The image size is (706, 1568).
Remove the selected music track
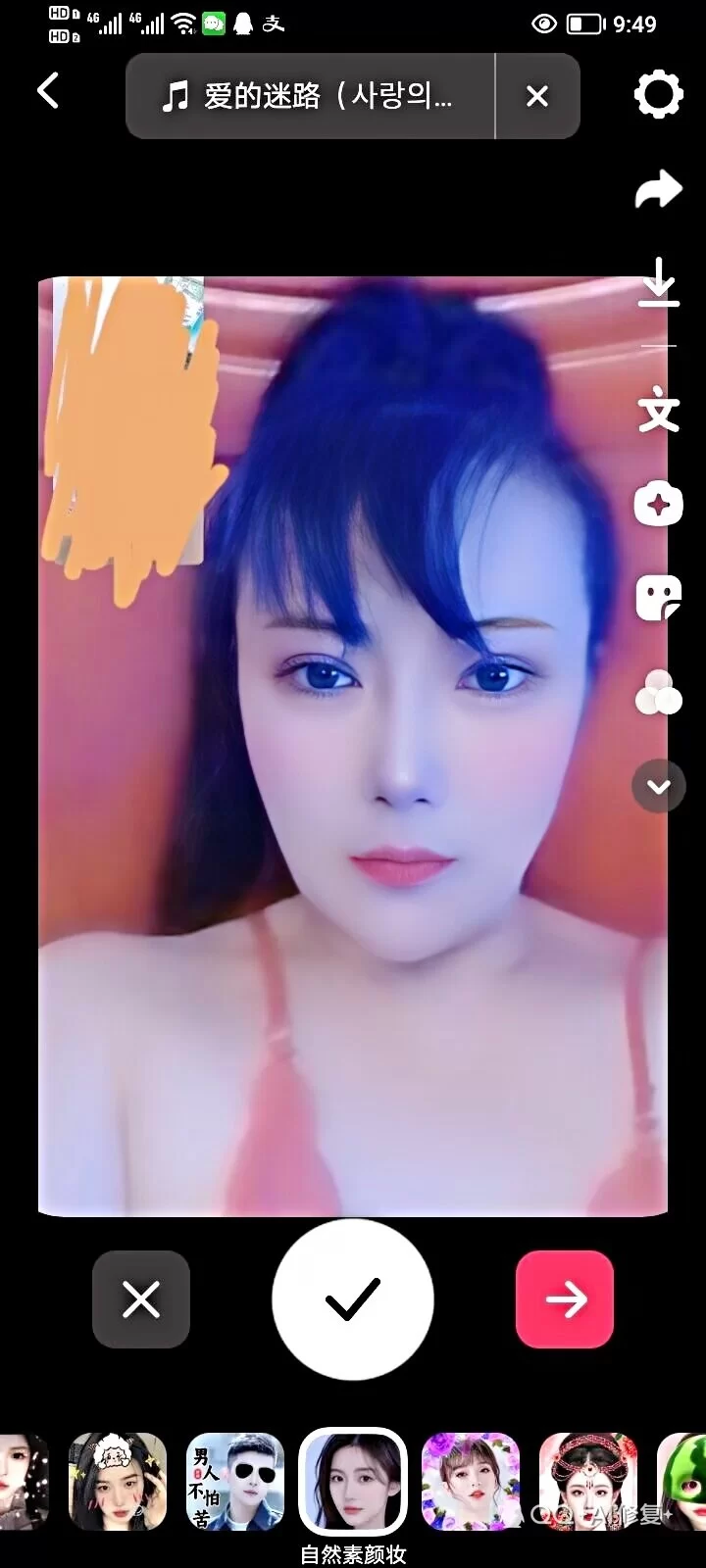[536, 96]
